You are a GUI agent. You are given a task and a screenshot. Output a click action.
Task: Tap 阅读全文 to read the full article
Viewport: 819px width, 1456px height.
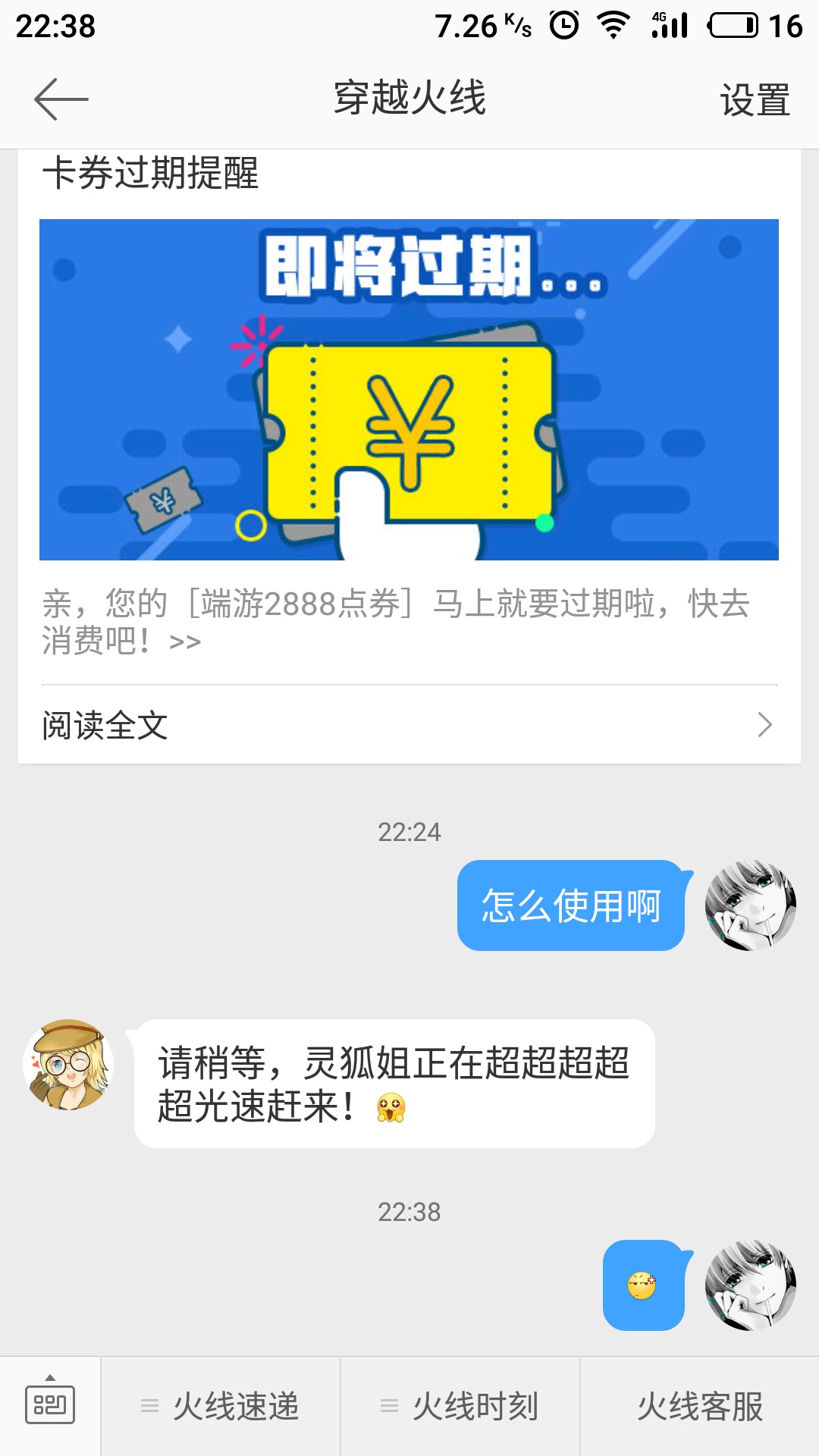(409, 726)
